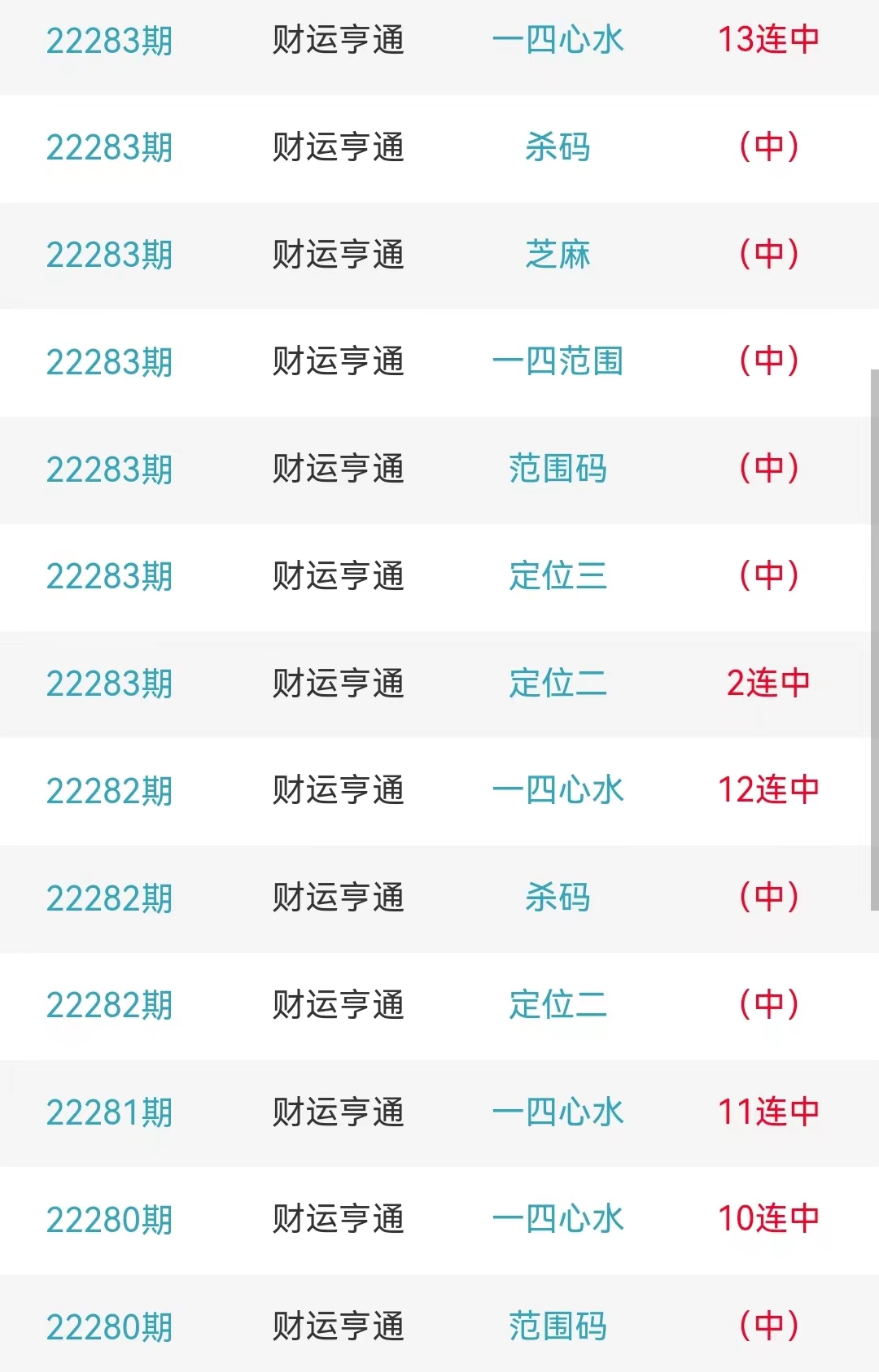Select the 22283期 一四范围 entry

click(558, 362)
